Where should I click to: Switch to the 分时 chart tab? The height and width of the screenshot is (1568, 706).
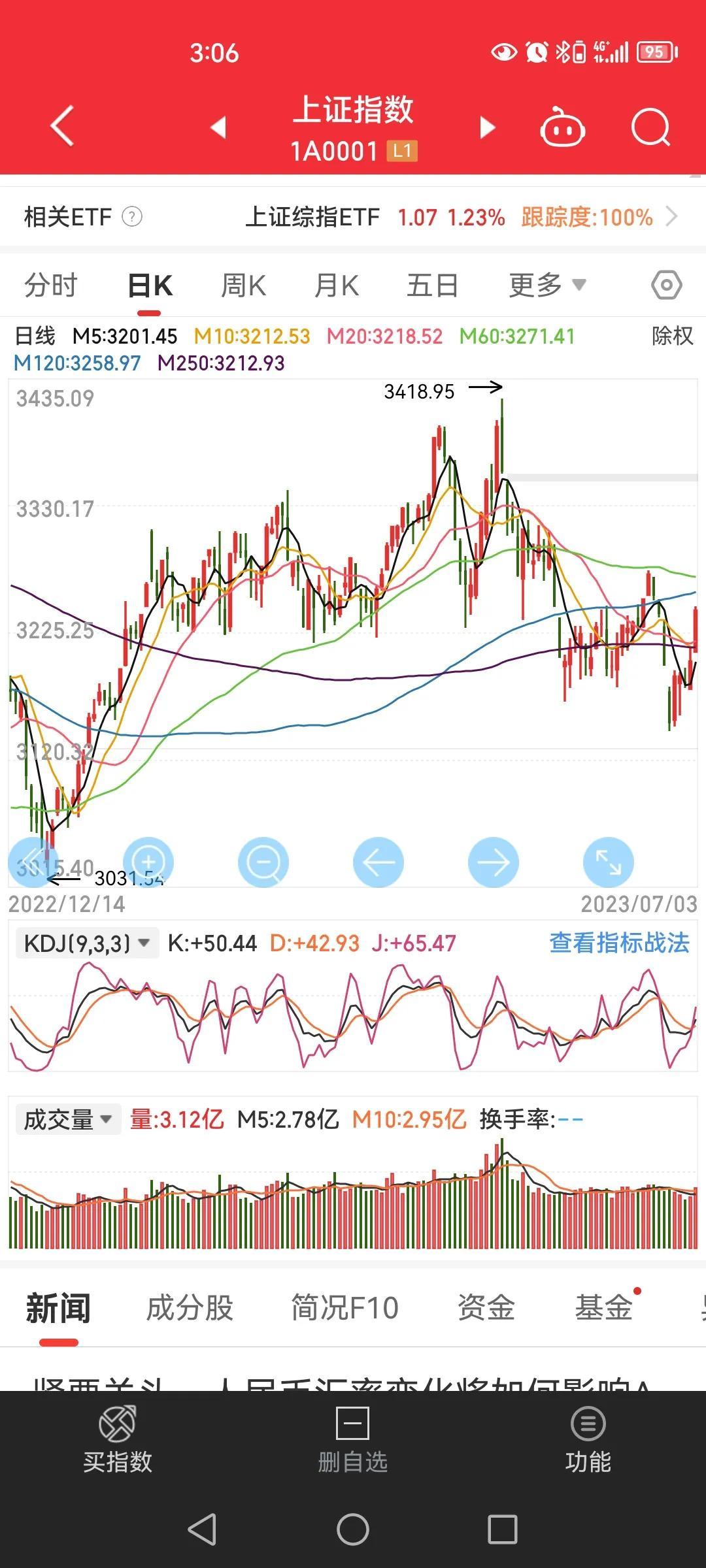point(50,286)
